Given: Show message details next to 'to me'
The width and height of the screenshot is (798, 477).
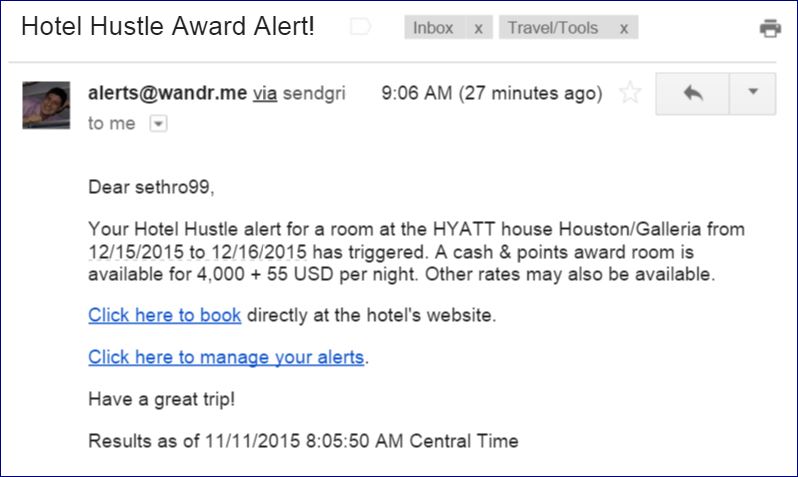Looking at the screenshot, I should point(158,124).
